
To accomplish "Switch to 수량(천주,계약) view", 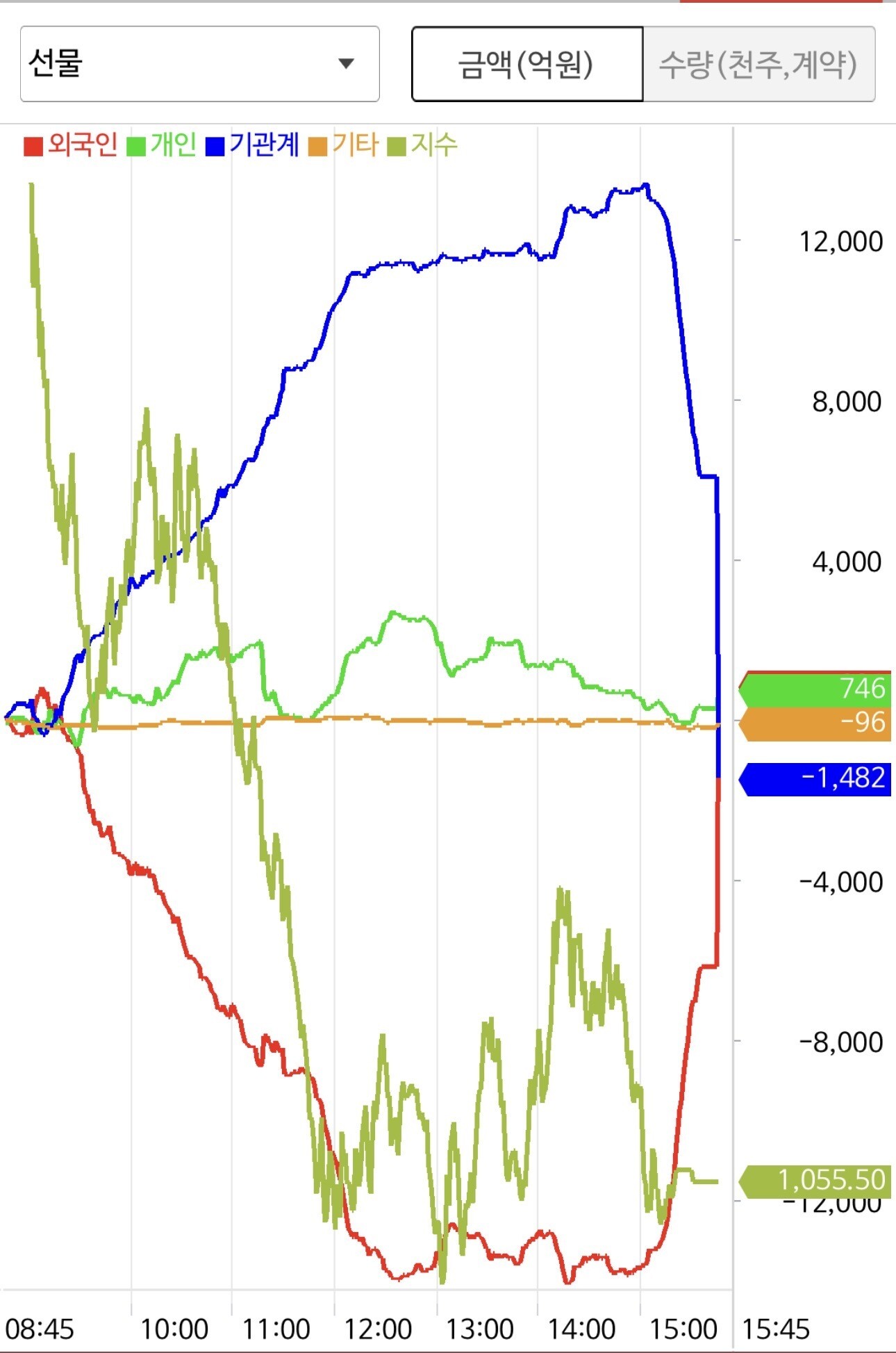I will (x=758, y=65).
